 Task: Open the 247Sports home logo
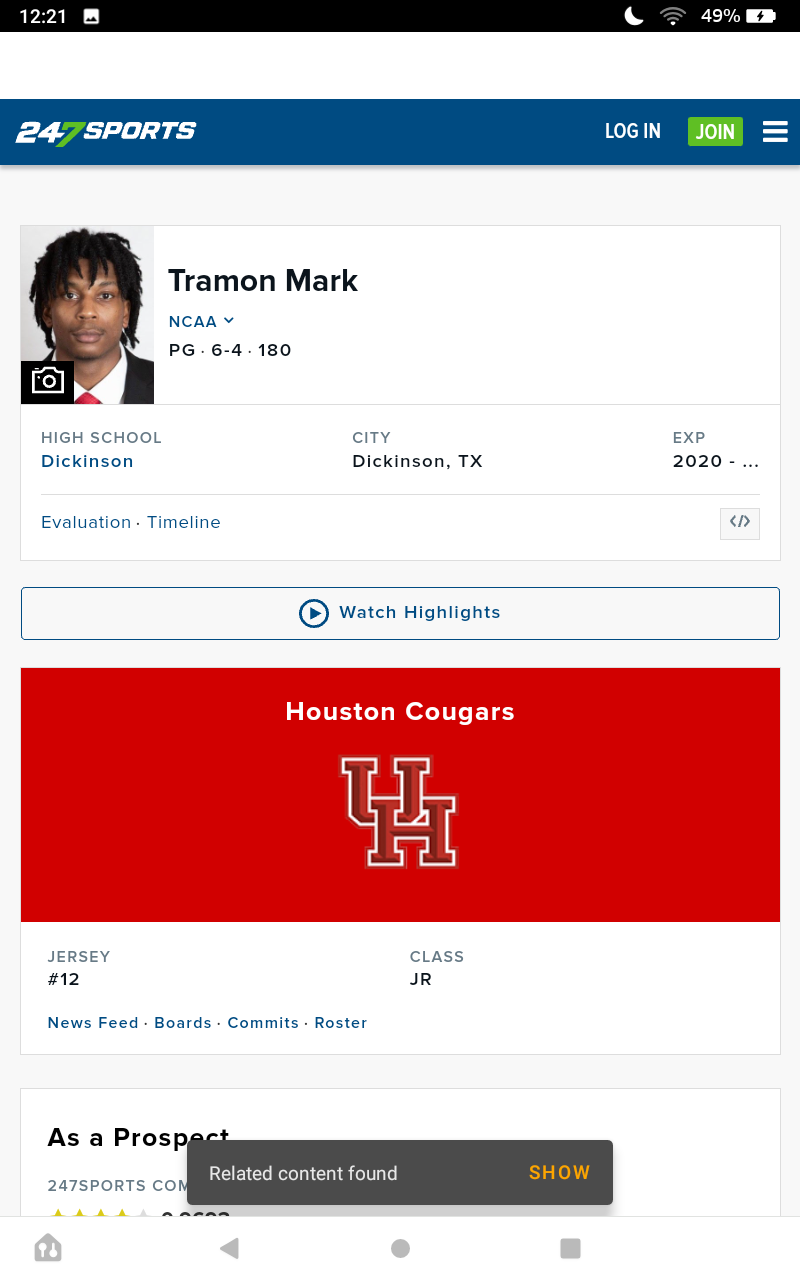click(x=106, y=131)
